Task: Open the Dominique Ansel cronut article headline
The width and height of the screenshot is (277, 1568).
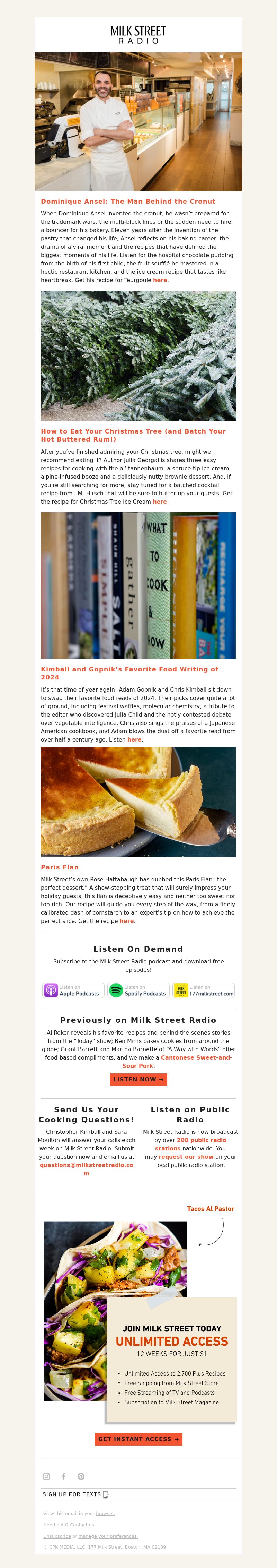Action: click(127, 202)
